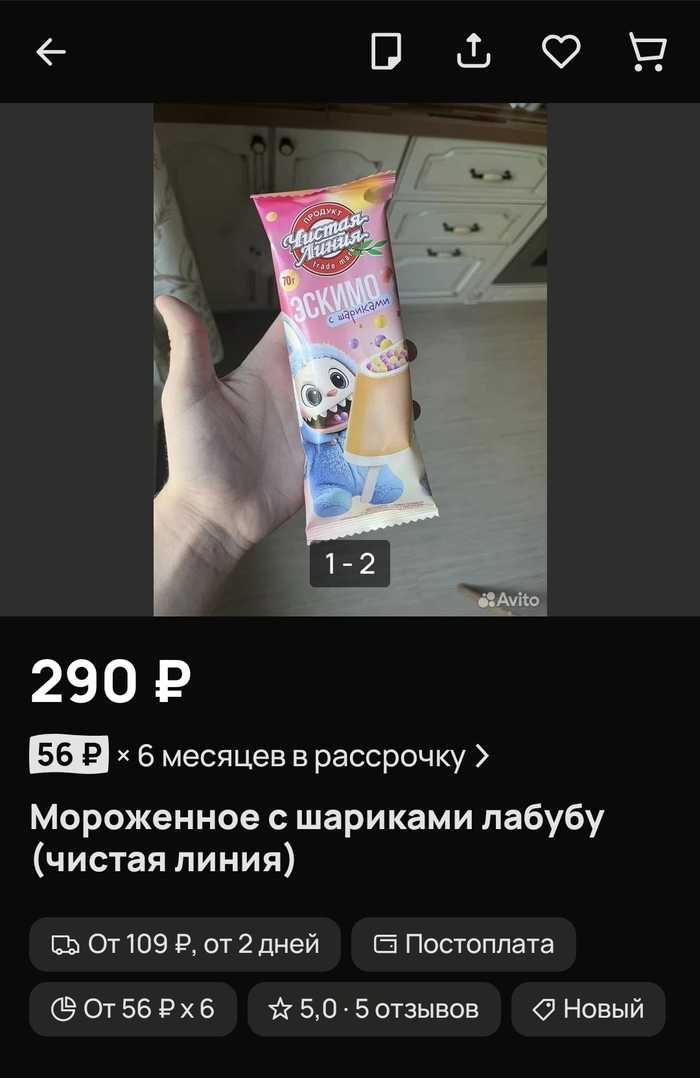Add listing to favorites heart
The image size is (700, 1078).
(561, 52)
